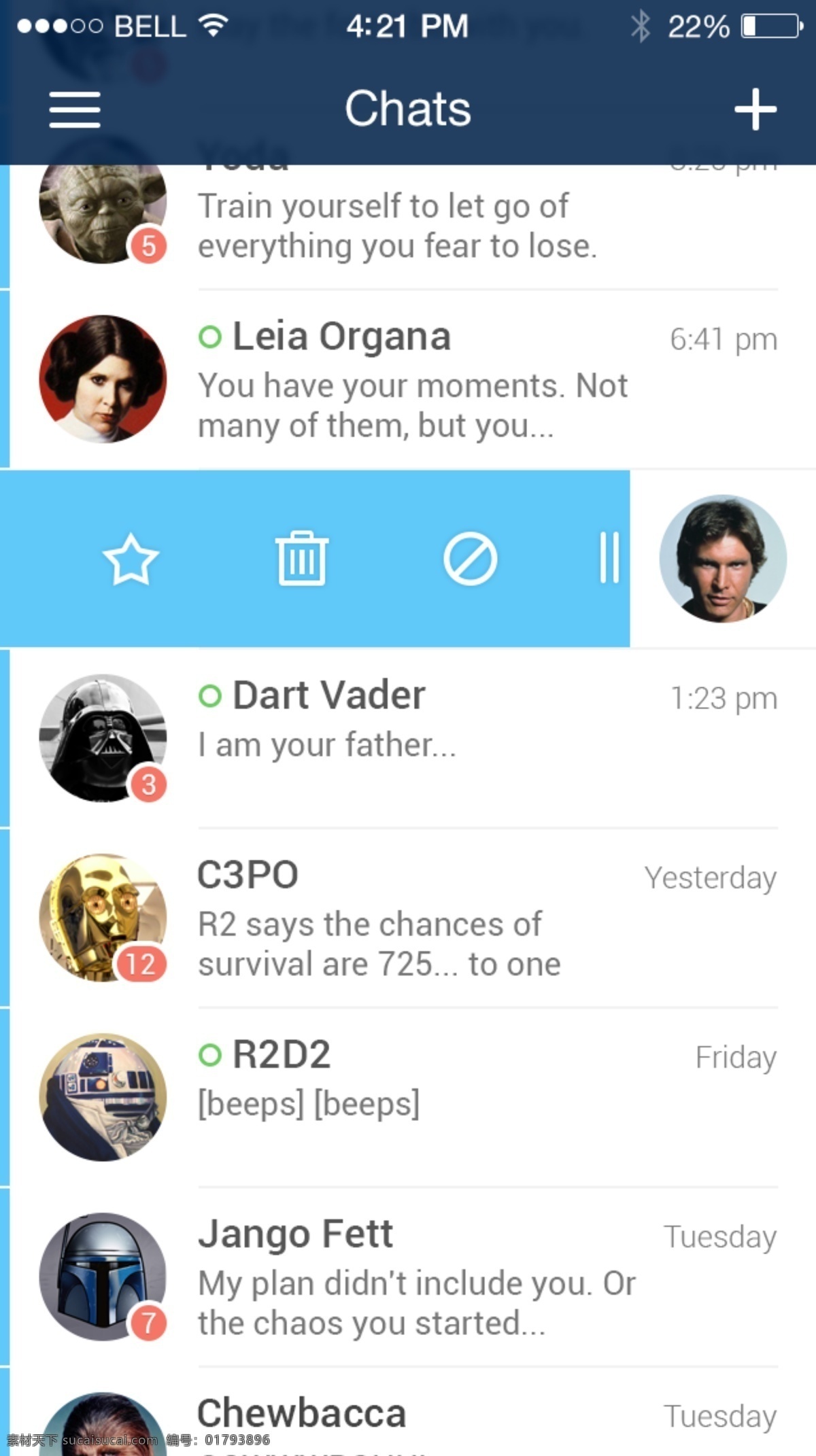Image resolution: width=816 pixels, height=1456 pixels.
Task: Star the swiped conversation
Action: click(x=131, y=559)
